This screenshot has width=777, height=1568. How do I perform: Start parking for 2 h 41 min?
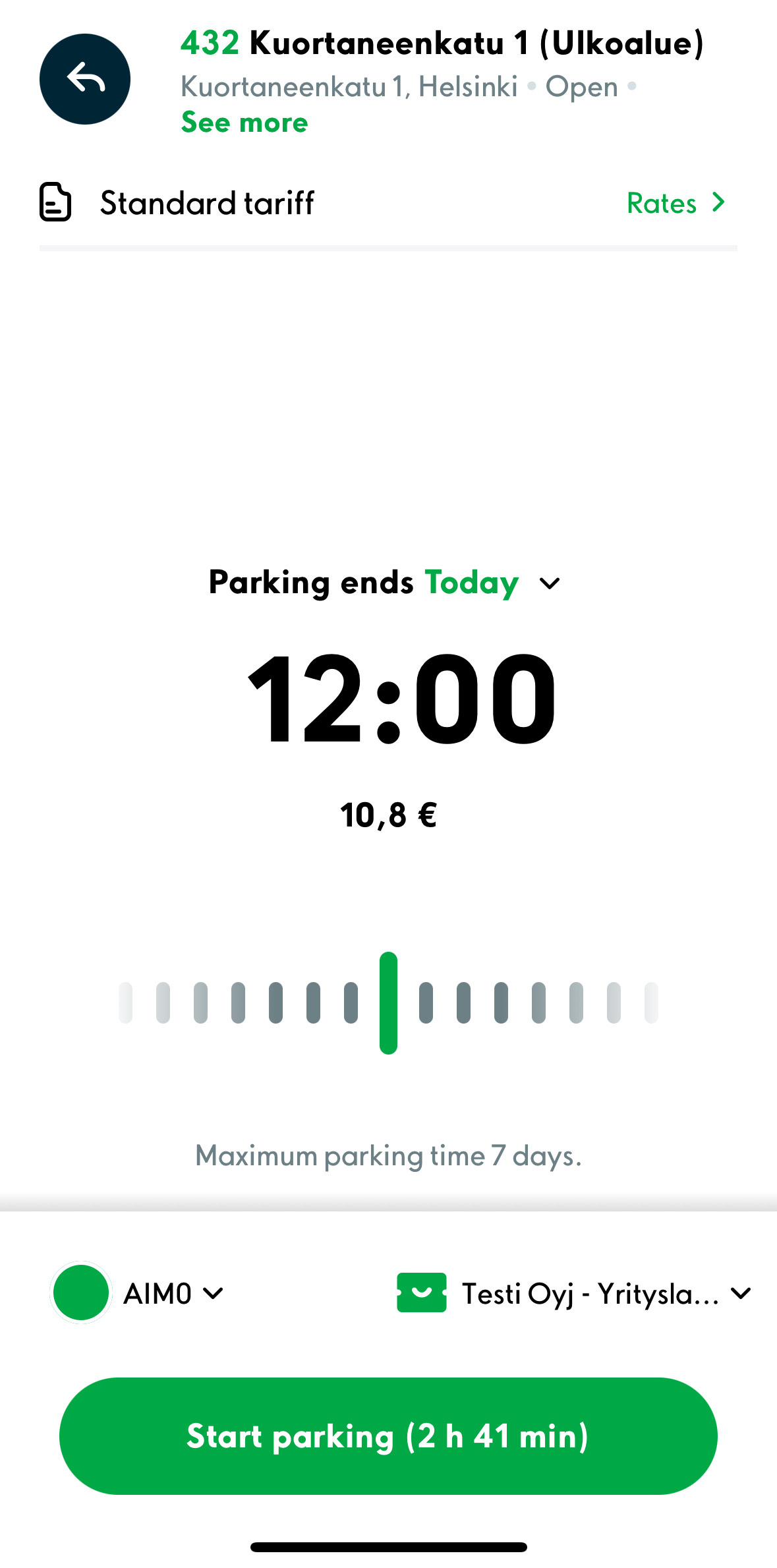point(388,1436)
